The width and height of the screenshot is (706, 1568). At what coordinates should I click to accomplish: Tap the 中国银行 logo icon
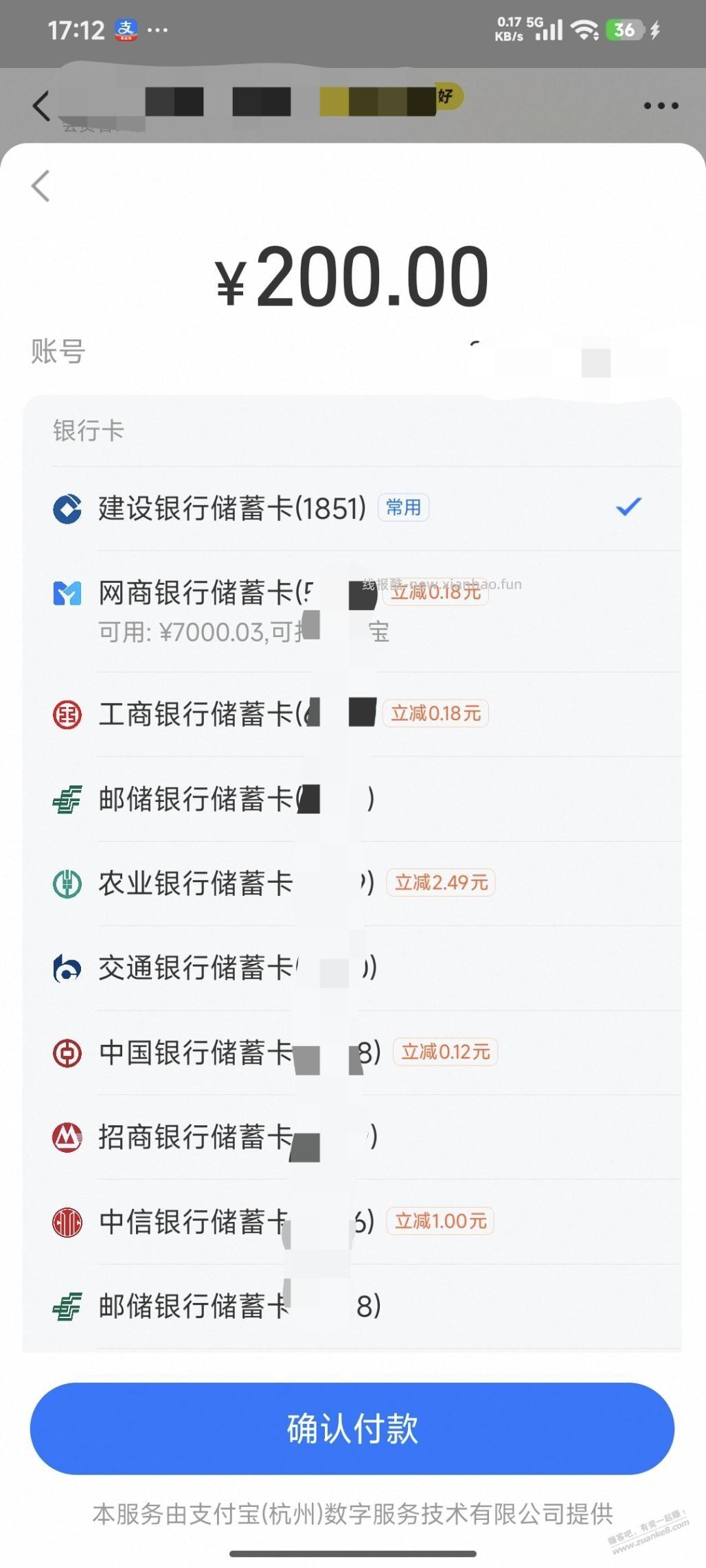coord(67,1052)
